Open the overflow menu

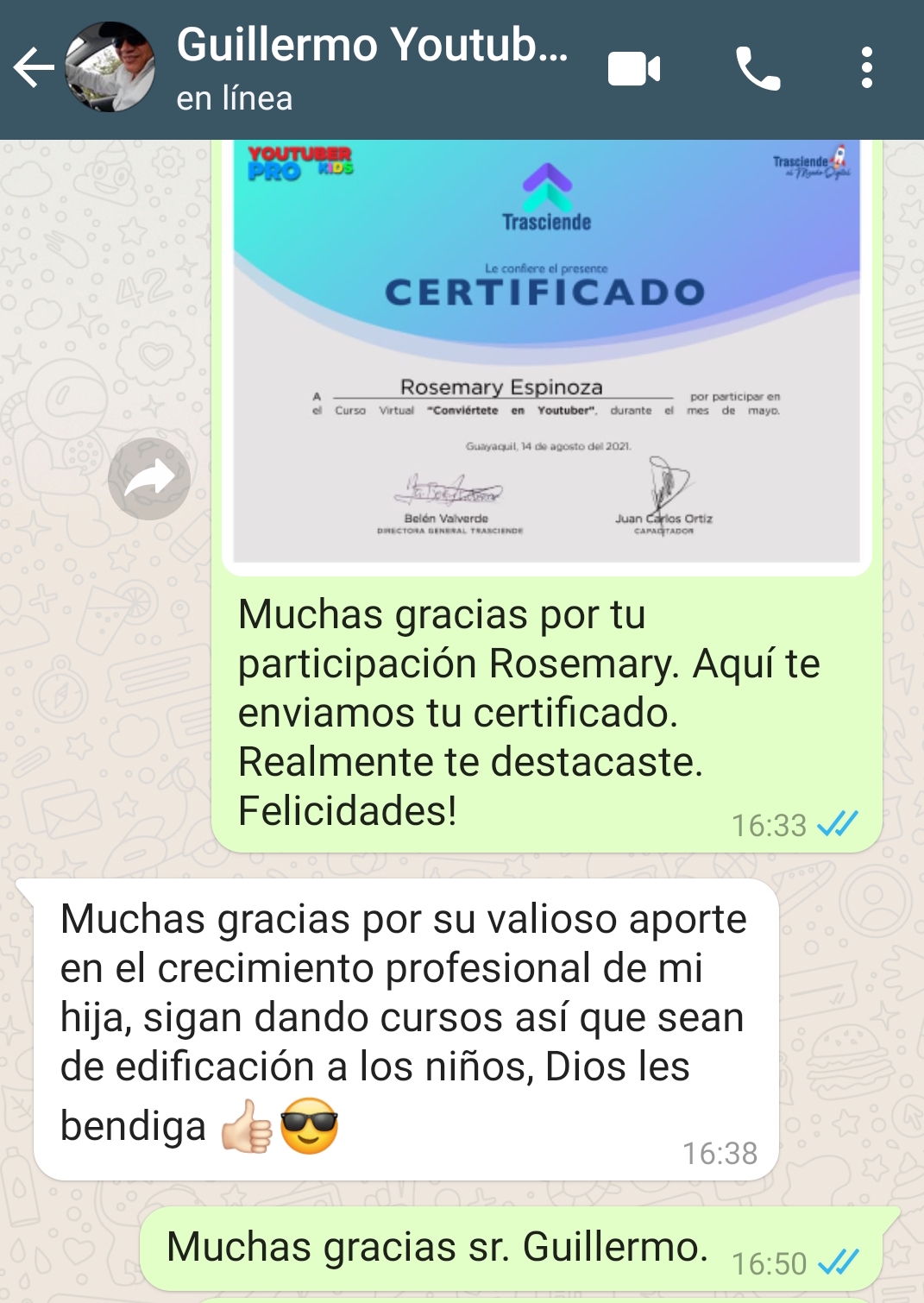click(866, 68)
